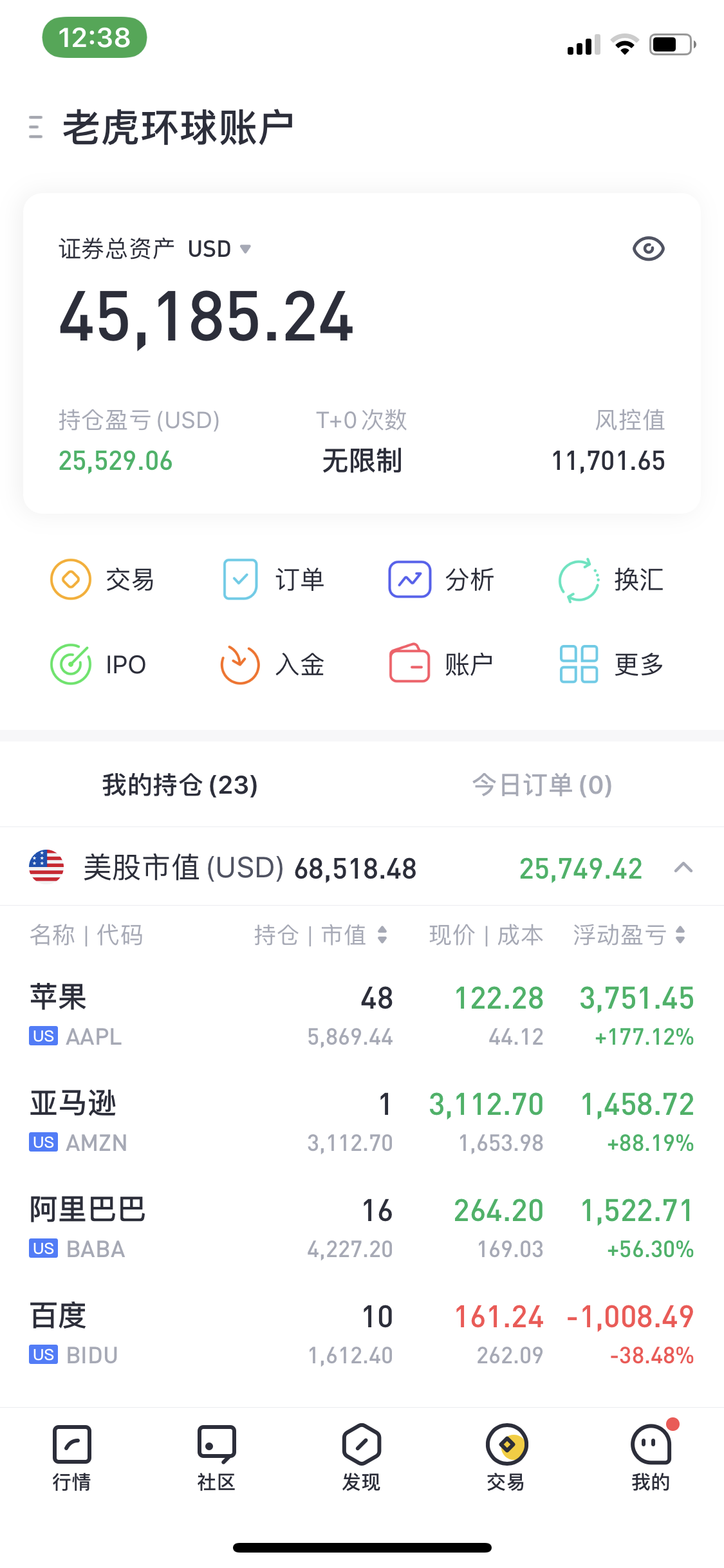Image resolution: width=724 pixels, height=1568 pixels.
Task: Open the 换汇 currency exchange shortcut
Action: (x=611, y=579)
